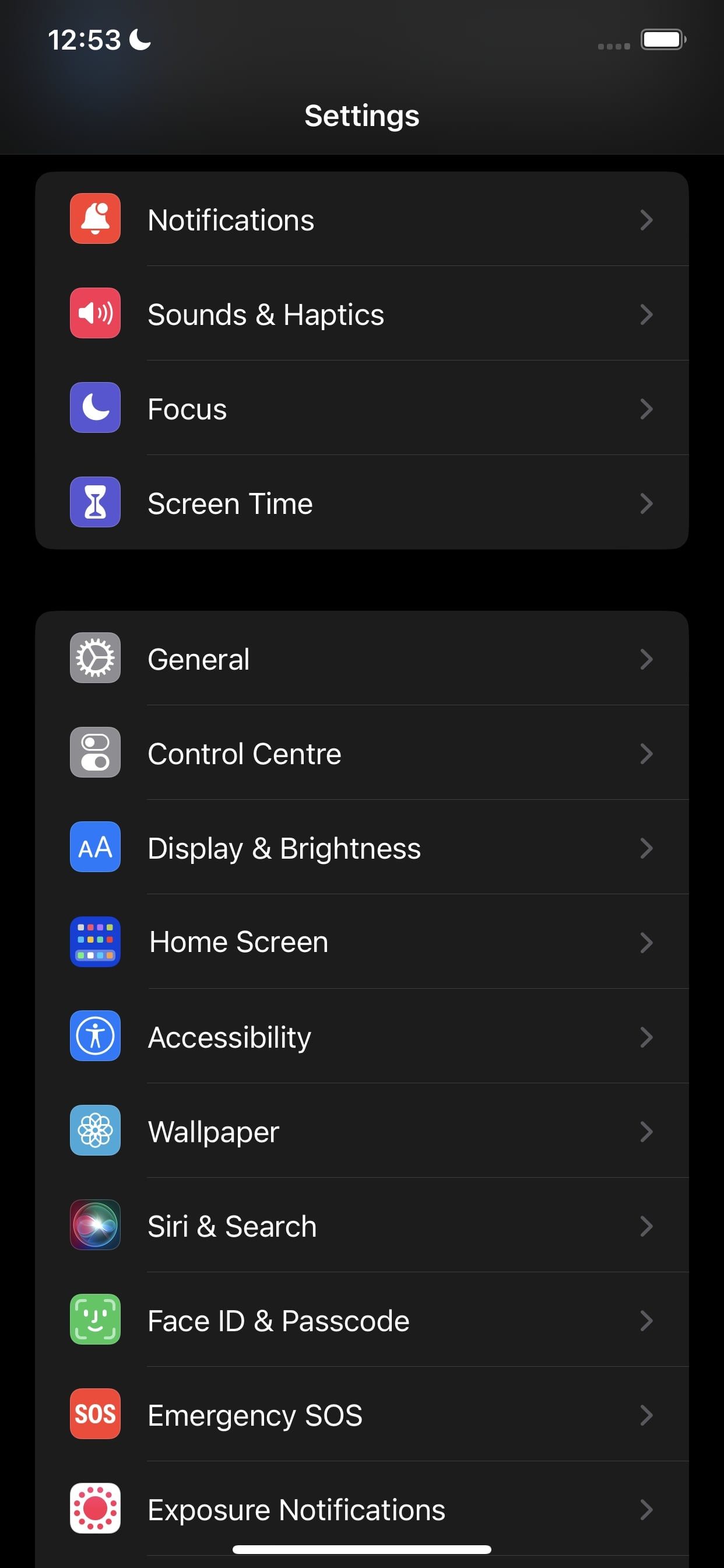Select the Exposure Notifications red icon
The width and height of the screenshot is (724, 1568).
[95, 1509]
